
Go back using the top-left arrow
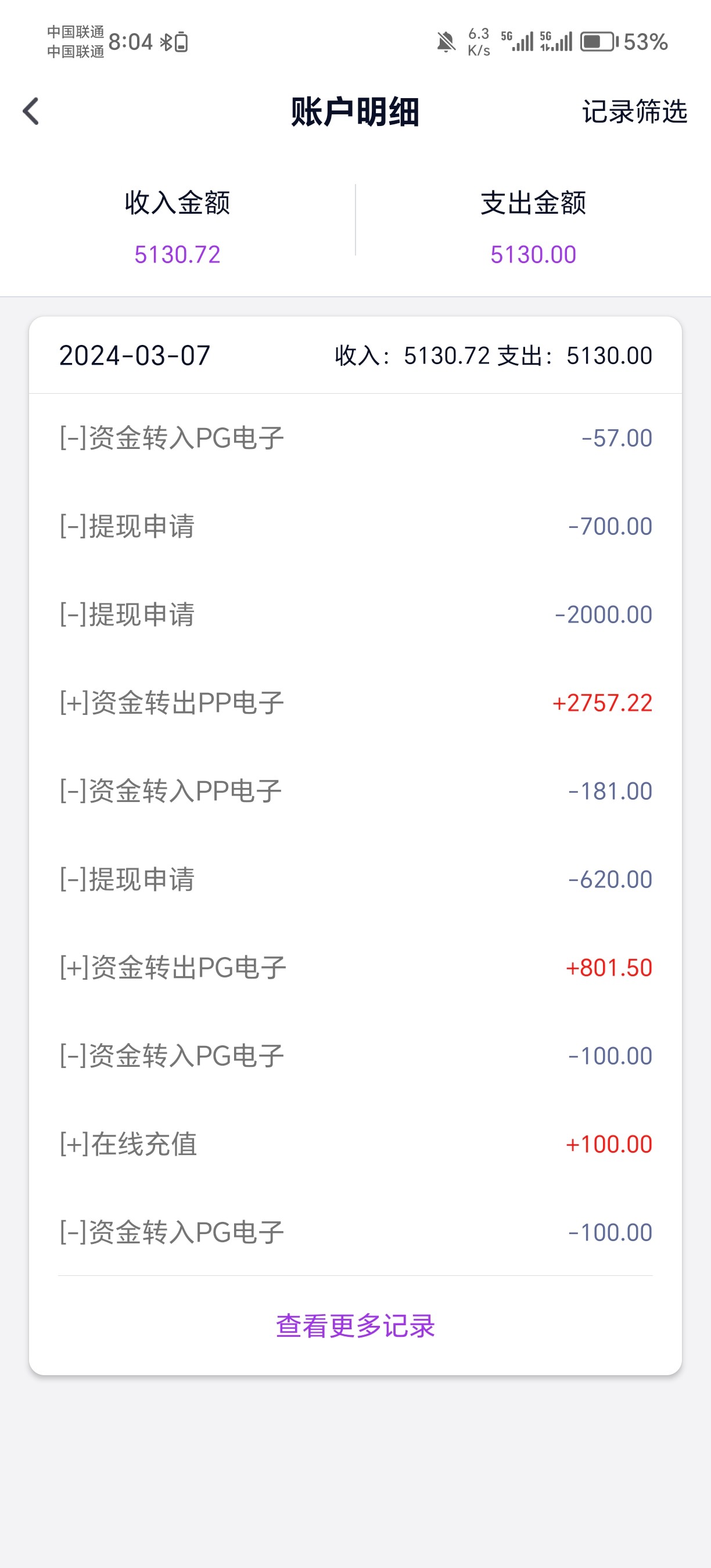coord(31,112)
